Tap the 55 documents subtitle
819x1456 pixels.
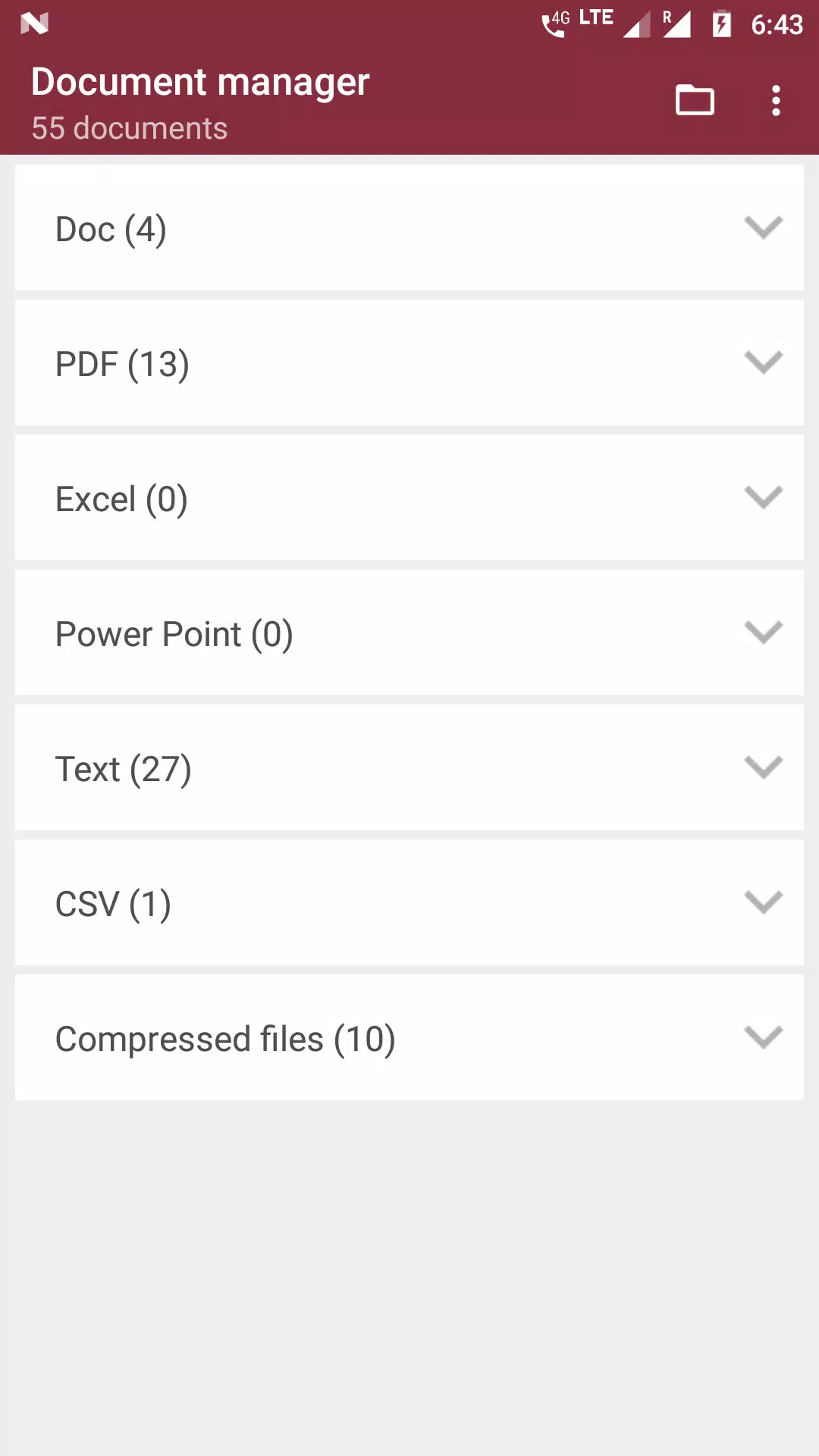[129, 127]
